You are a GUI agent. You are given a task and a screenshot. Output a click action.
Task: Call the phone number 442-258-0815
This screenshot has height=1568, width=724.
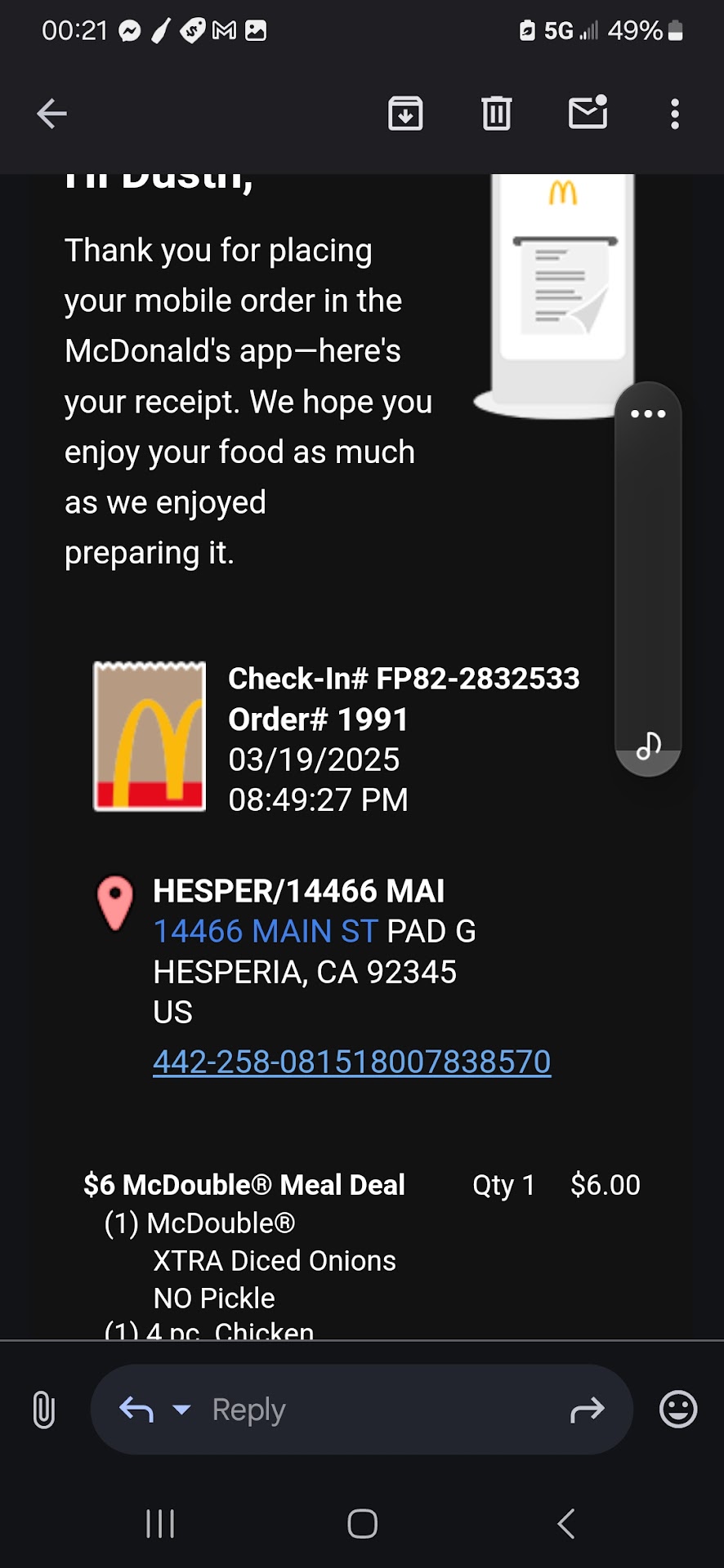point(351,1062)
